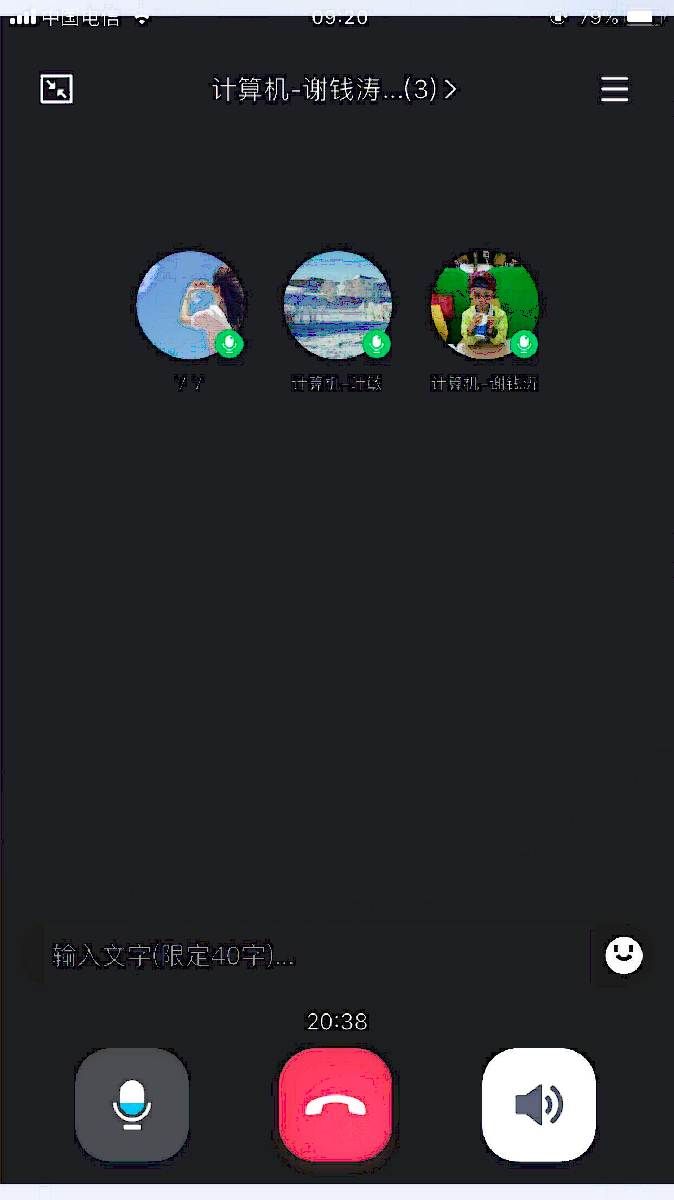
Task: Tap the first participant's avatar
Action: [190, 304]
